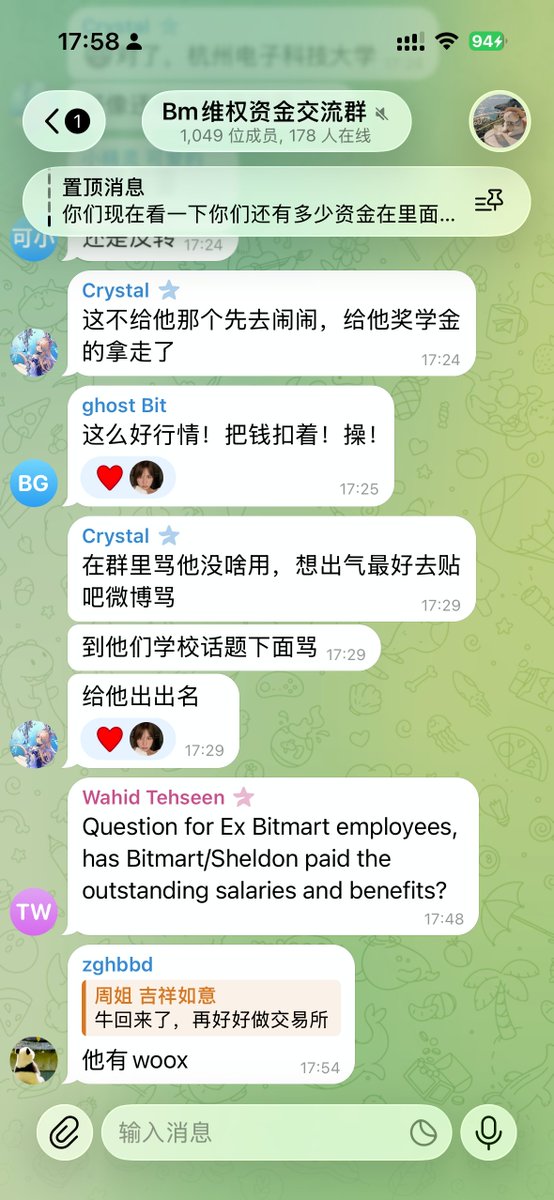Viewport: 554px width, 1200px height.
Task: Open the sticker panel icon
Action: (x=423, y=1132)
